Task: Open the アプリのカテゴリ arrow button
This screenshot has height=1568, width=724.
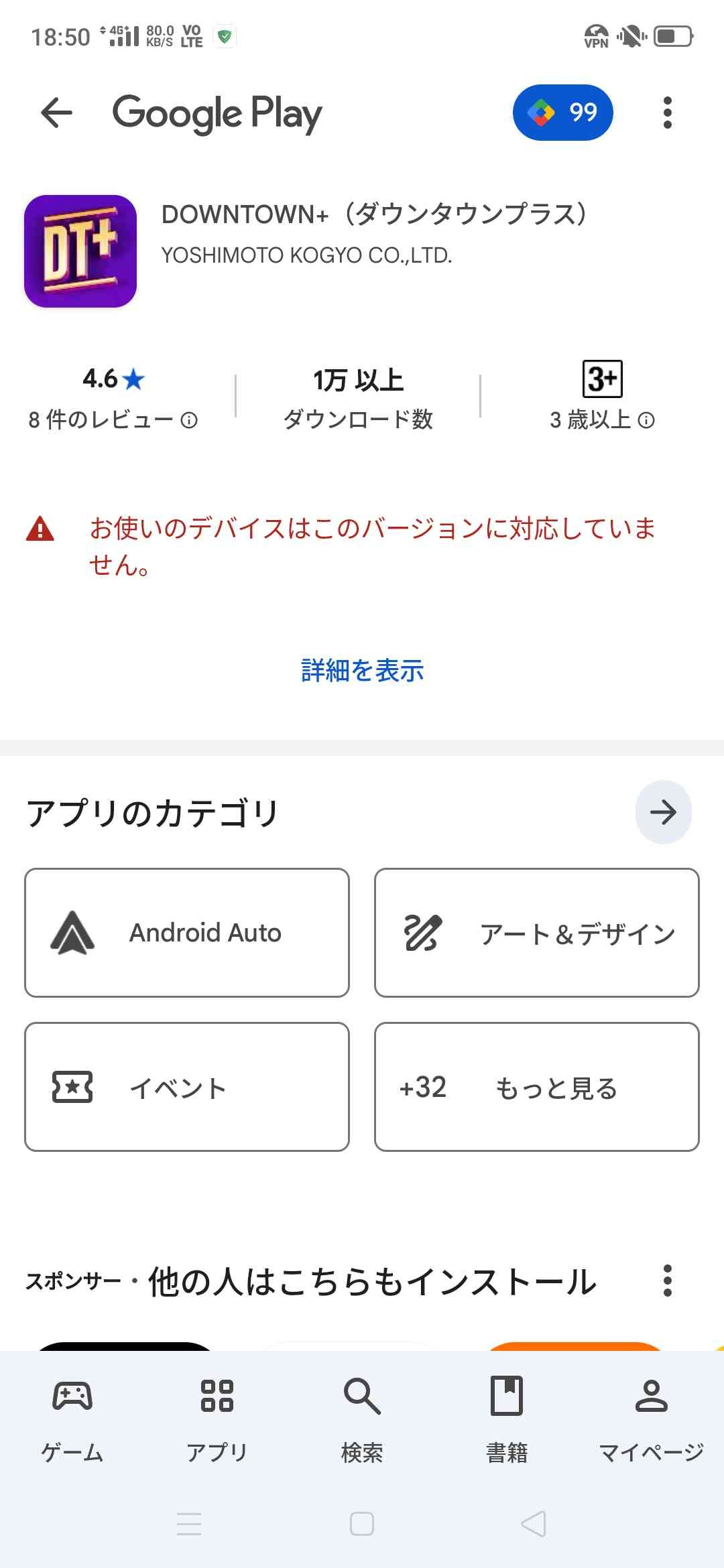Action: coord(663,812)
